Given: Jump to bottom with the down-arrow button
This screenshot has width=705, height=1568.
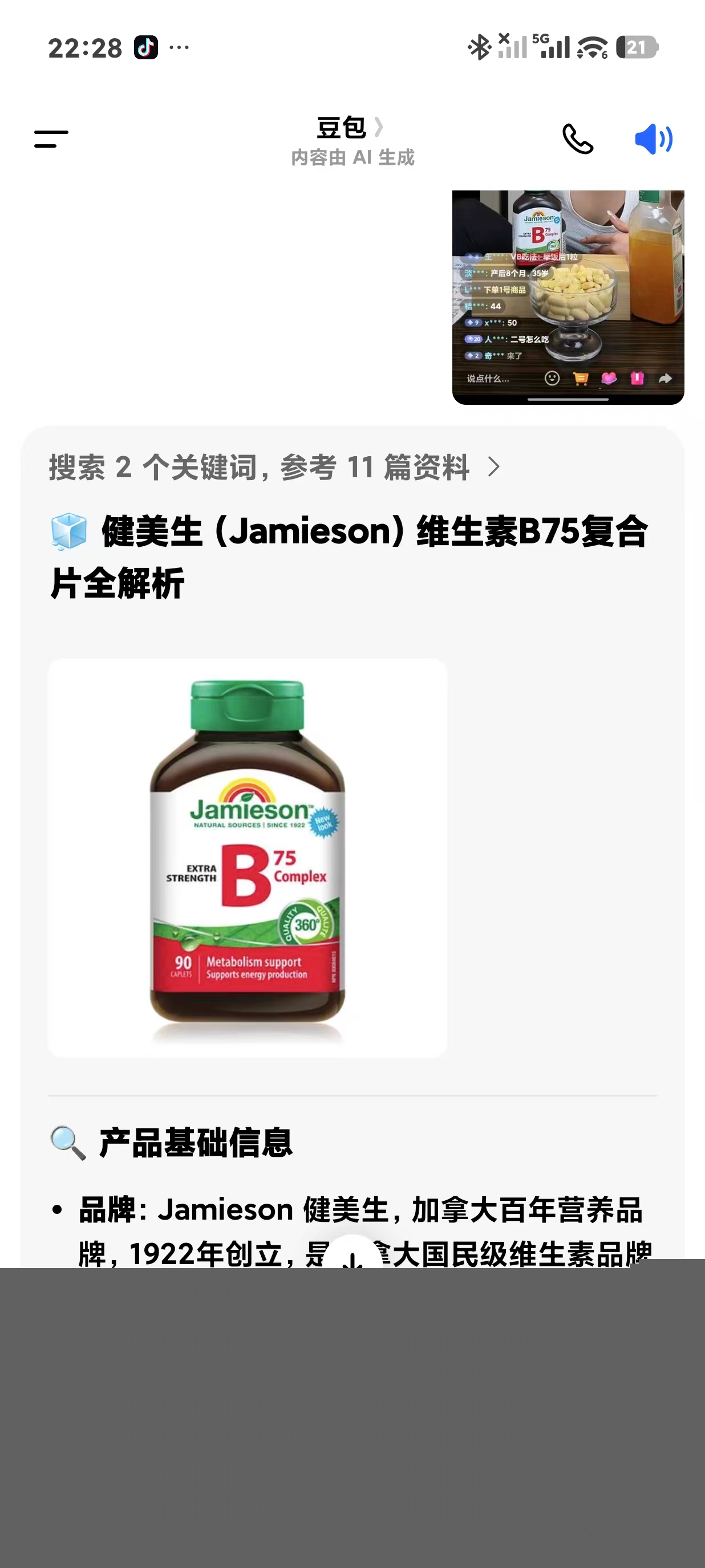Looking at the screenshot, I should pos(352,1254).
